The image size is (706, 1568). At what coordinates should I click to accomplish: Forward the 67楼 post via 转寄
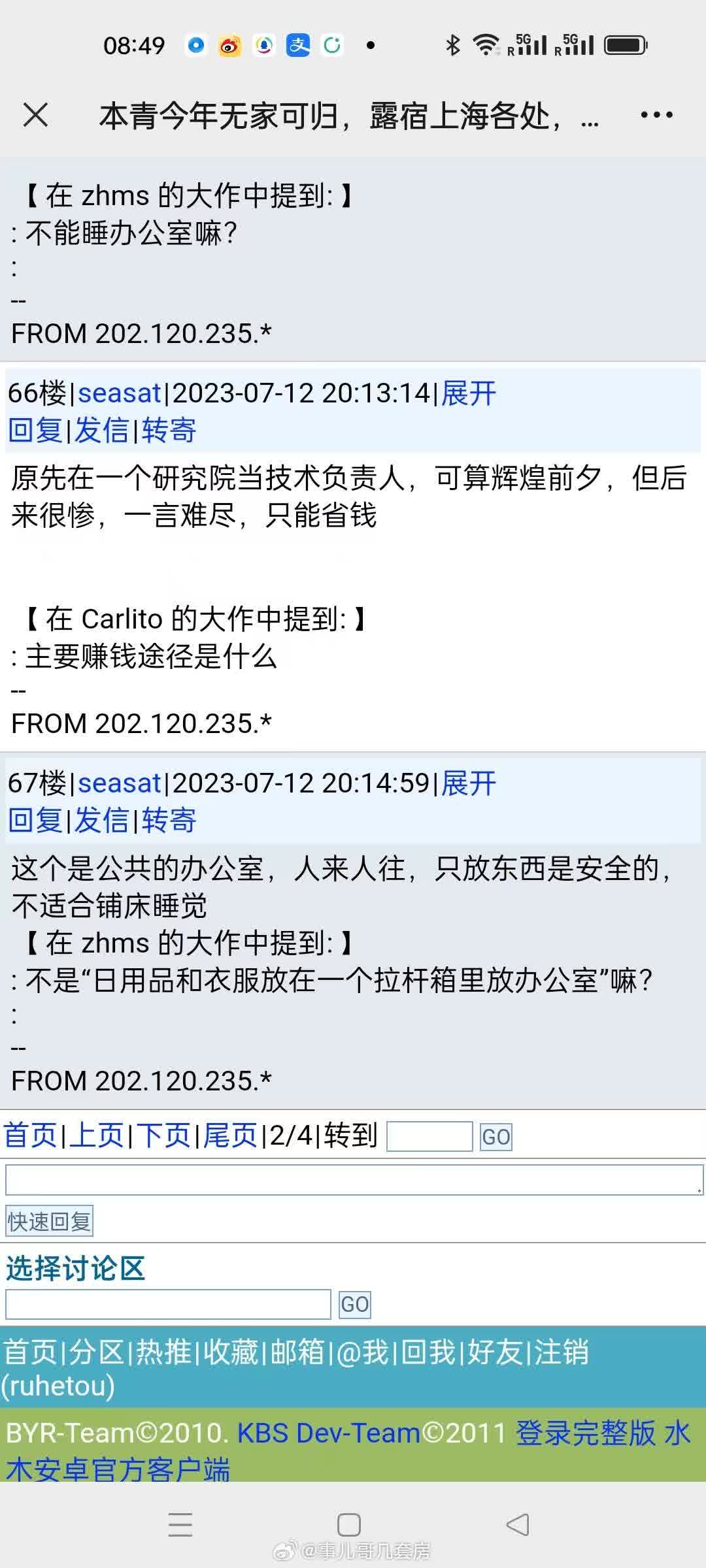click(x=169, y=820)
